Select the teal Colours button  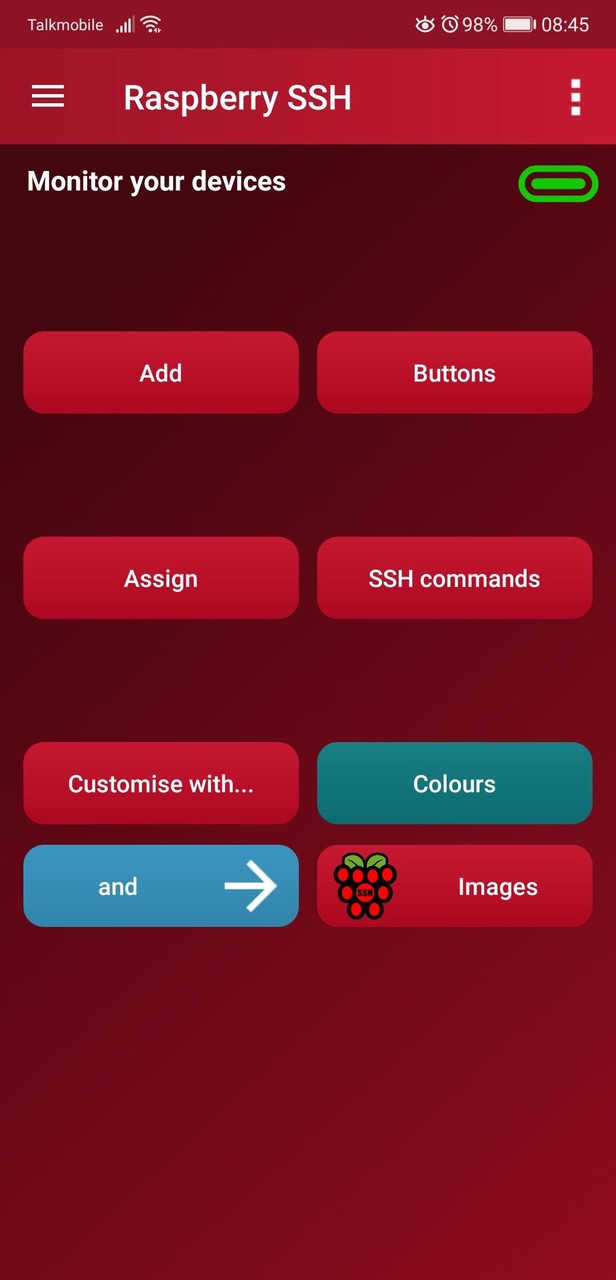point(455,783)
